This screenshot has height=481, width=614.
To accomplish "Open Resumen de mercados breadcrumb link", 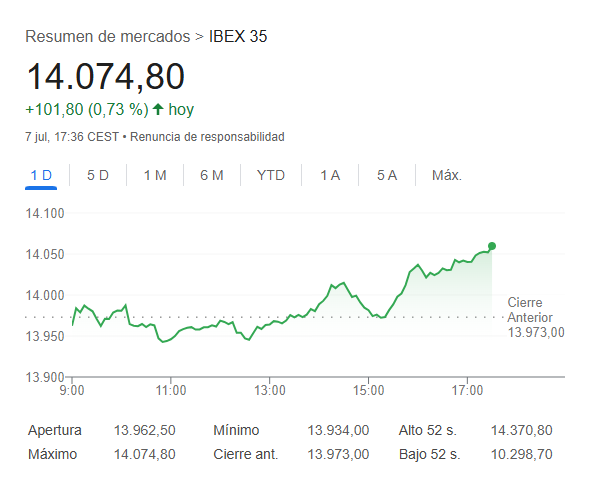I will 107,37.
